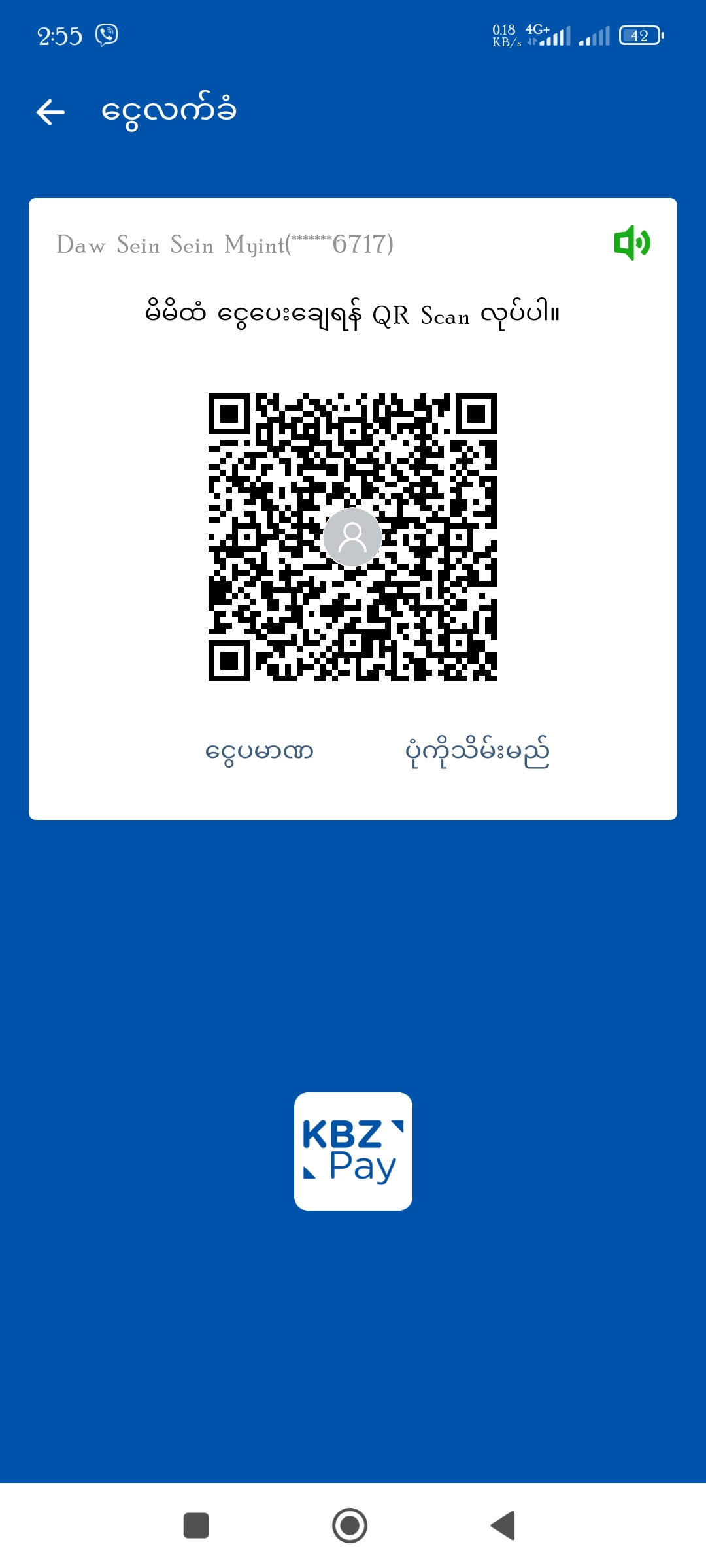706x1568 pixels.
Task: Tap the system back triangle
Action: coord(503,1526)
